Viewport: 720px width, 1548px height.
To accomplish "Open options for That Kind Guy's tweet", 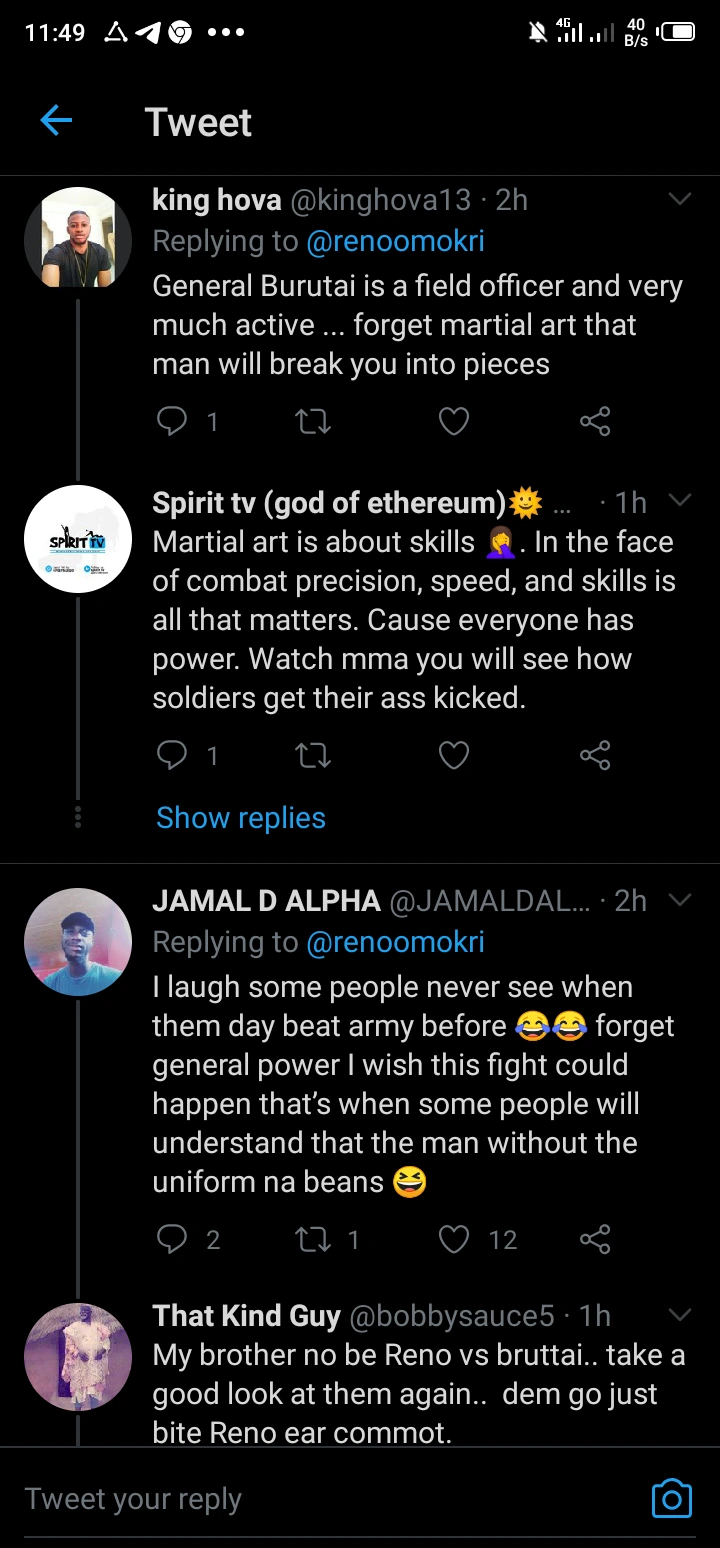I will click(680, 1314).
